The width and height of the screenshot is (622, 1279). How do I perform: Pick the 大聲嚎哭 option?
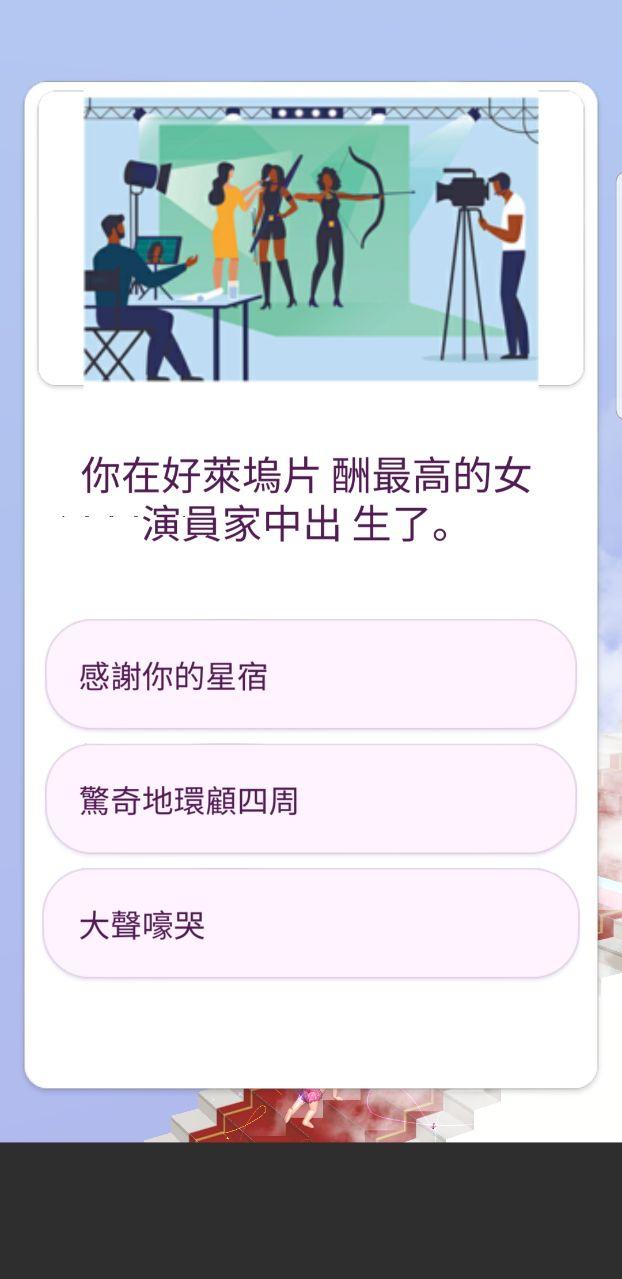[x=310, y=923]
